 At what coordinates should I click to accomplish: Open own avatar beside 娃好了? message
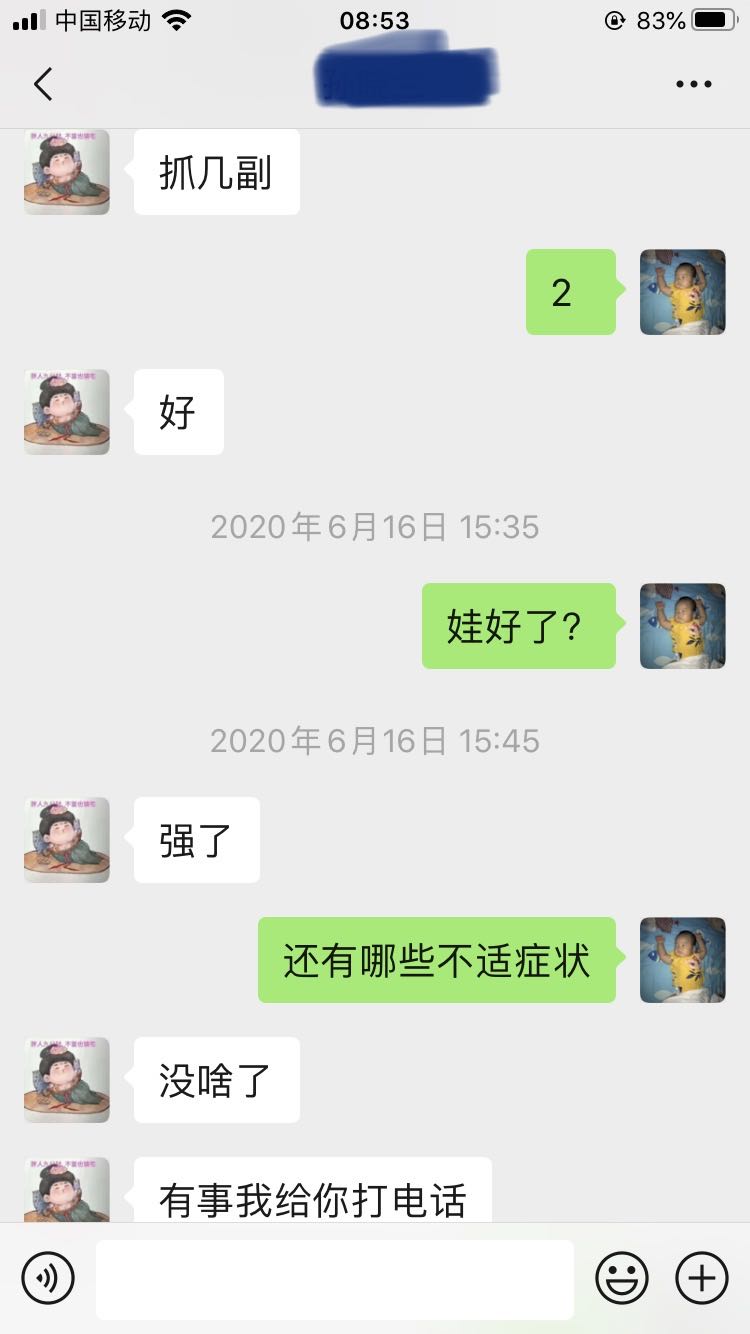682,626
